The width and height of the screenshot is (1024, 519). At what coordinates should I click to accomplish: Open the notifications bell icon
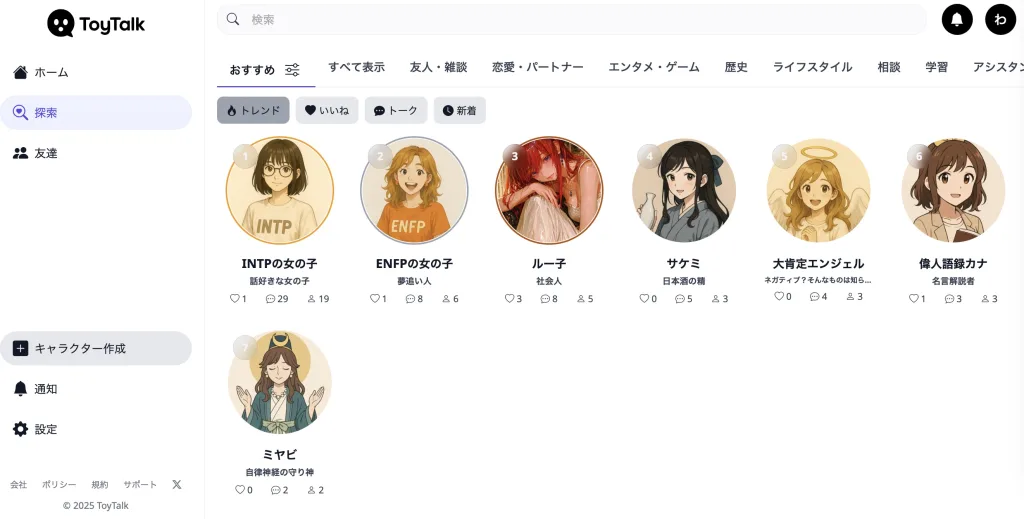957,19
